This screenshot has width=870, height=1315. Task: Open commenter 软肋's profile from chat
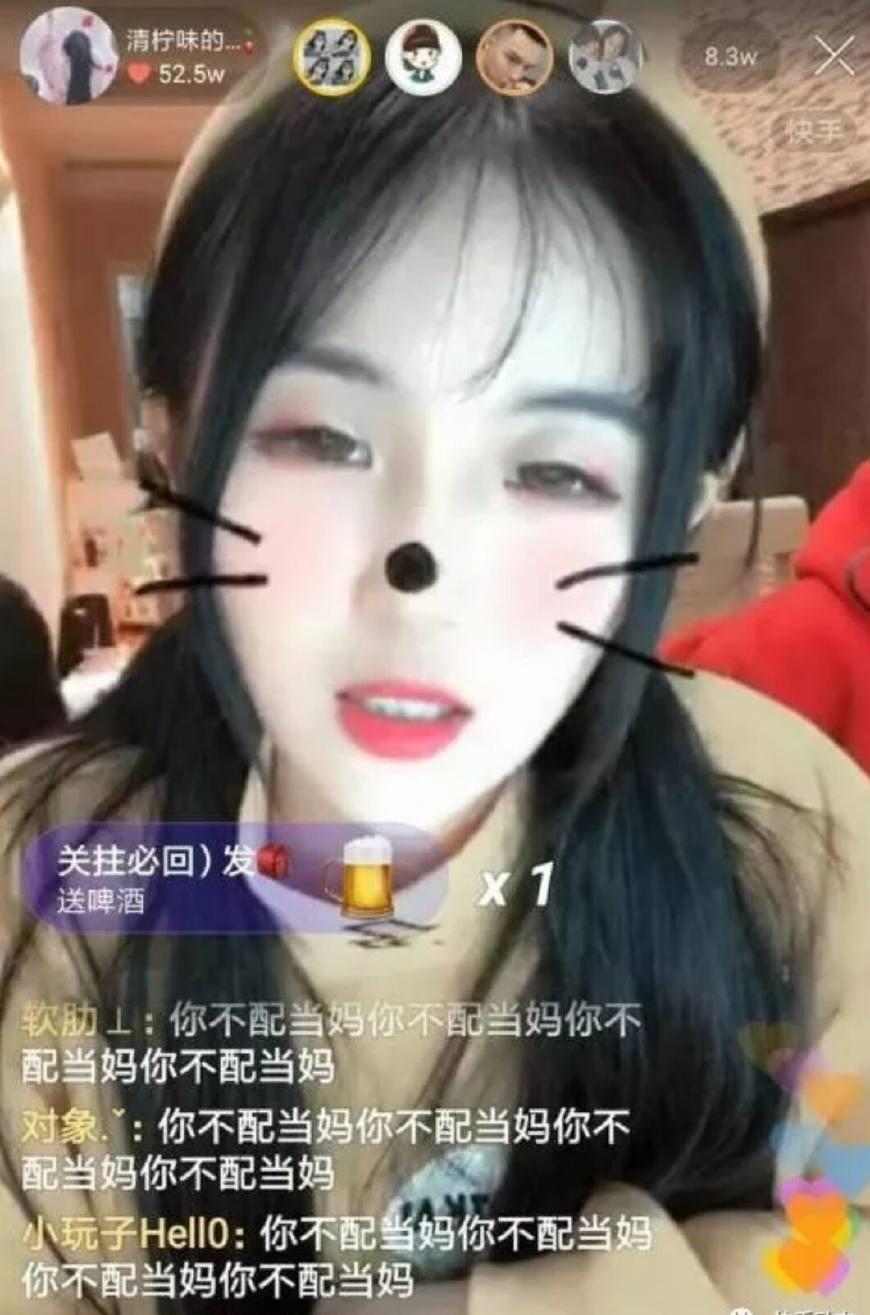coord(74,1021)
